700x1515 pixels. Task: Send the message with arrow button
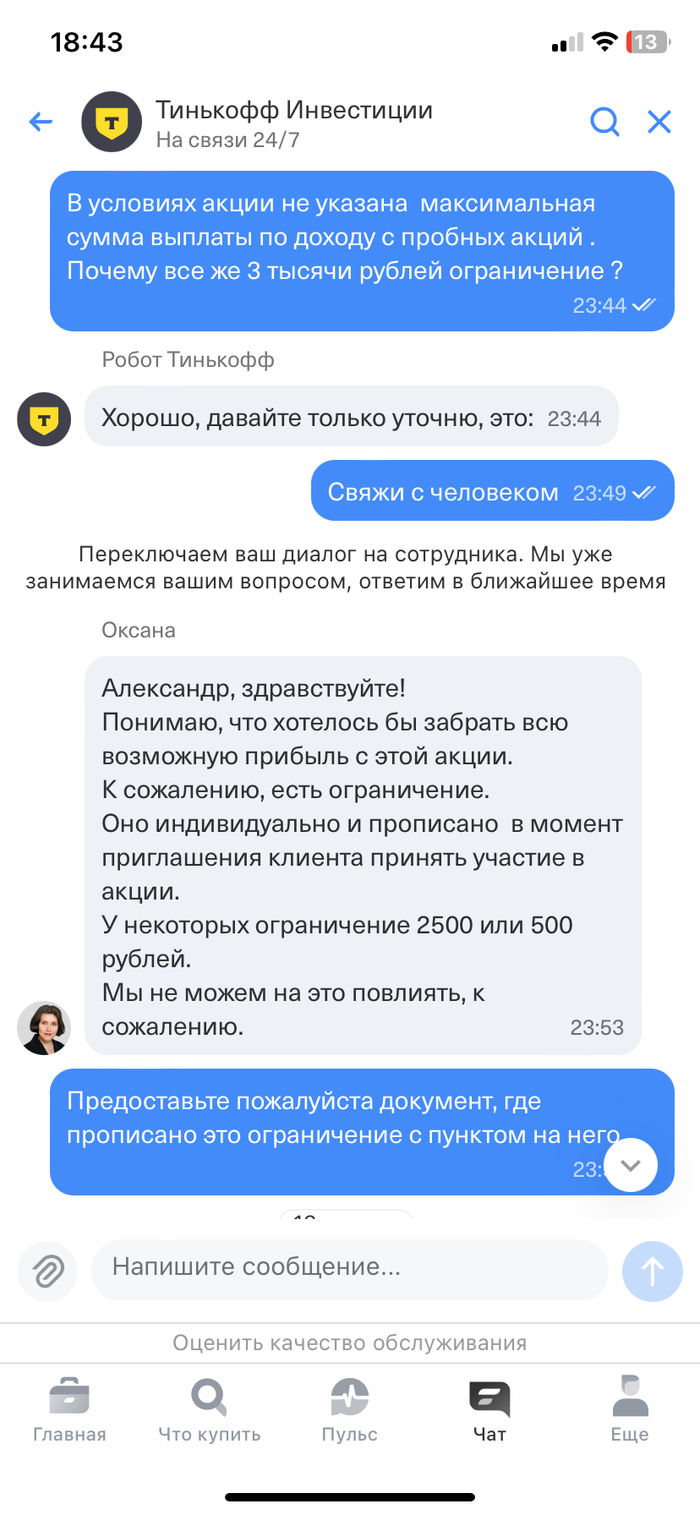[652, 1271]
